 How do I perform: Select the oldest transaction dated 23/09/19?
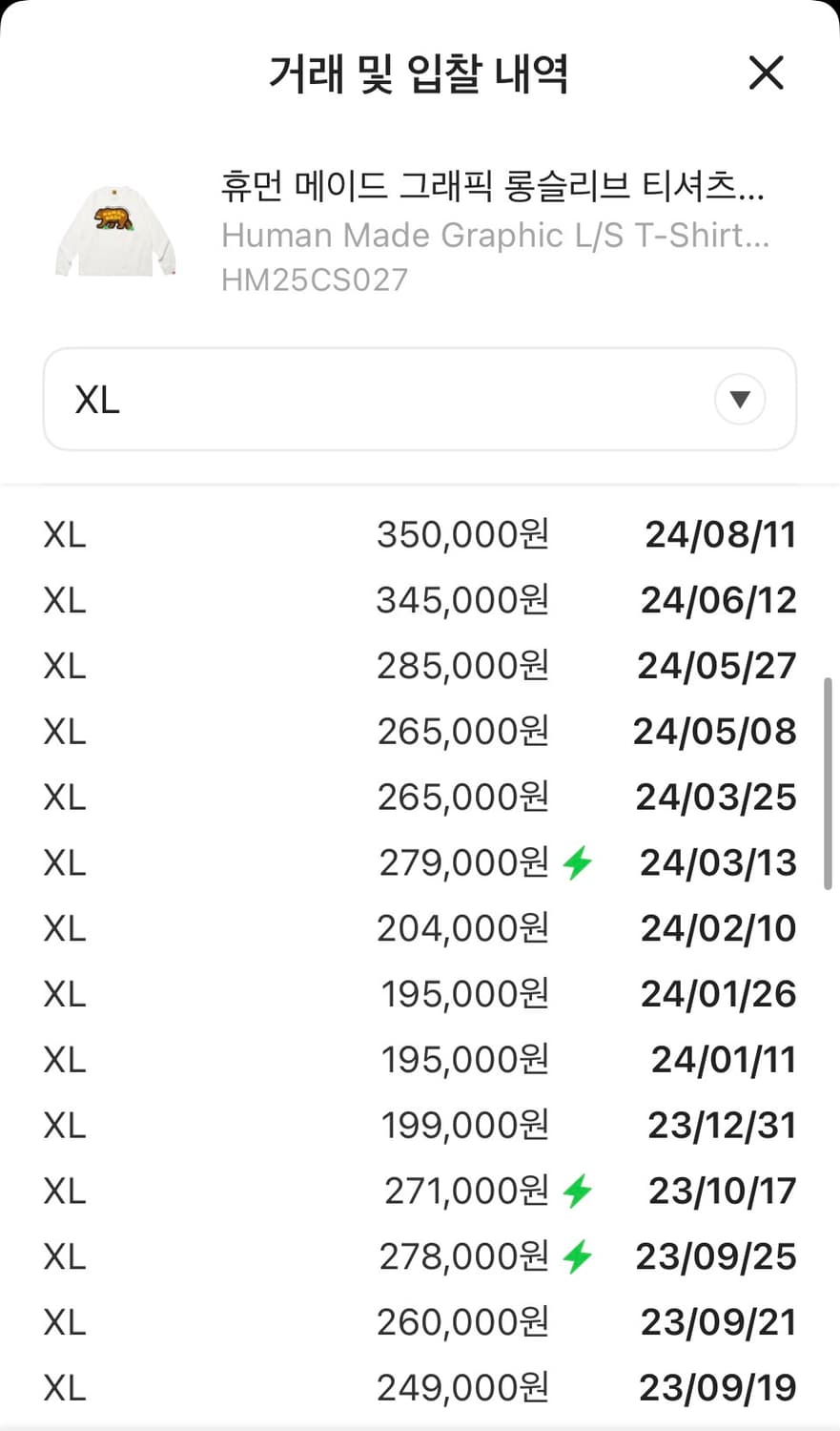tap(420, 1387)
